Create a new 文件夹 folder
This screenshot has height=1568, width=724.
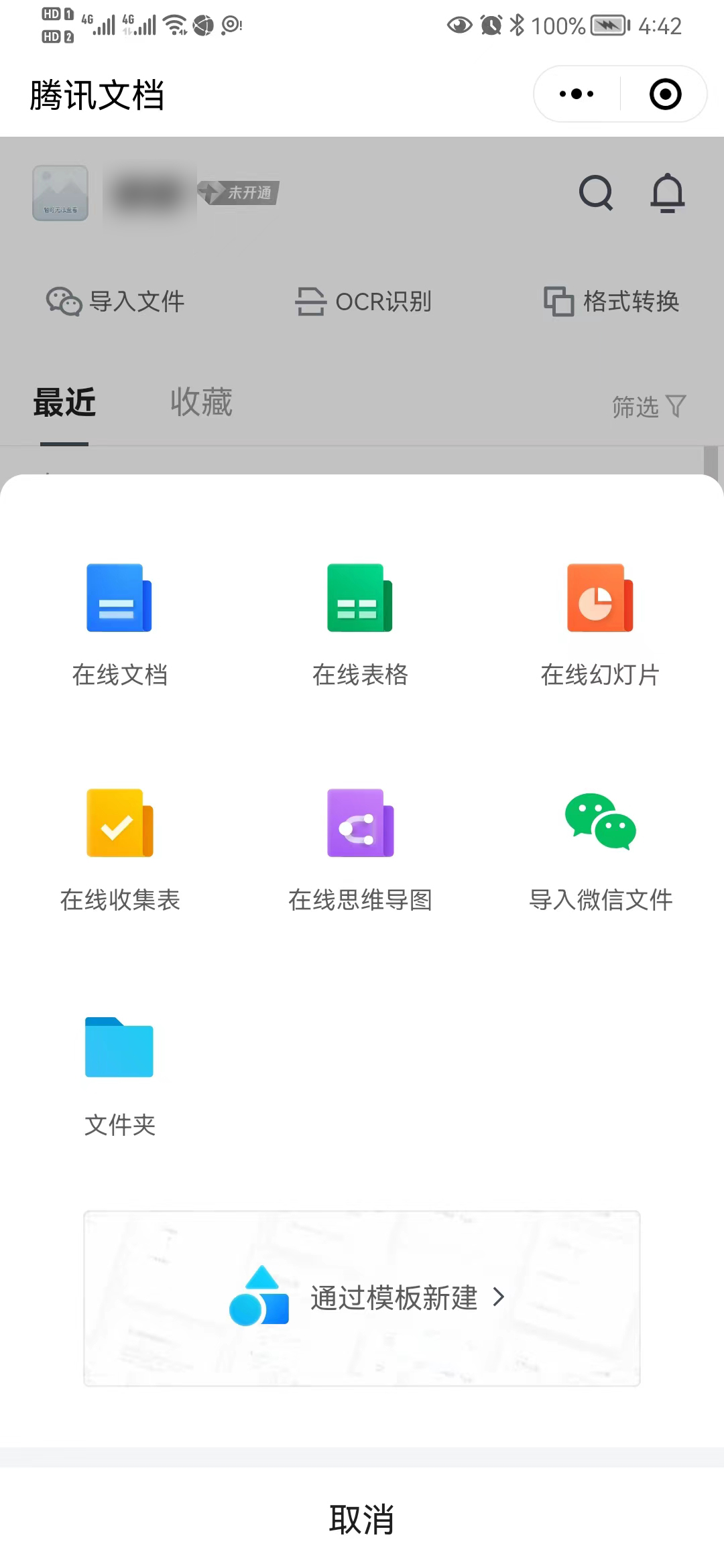119,1075
